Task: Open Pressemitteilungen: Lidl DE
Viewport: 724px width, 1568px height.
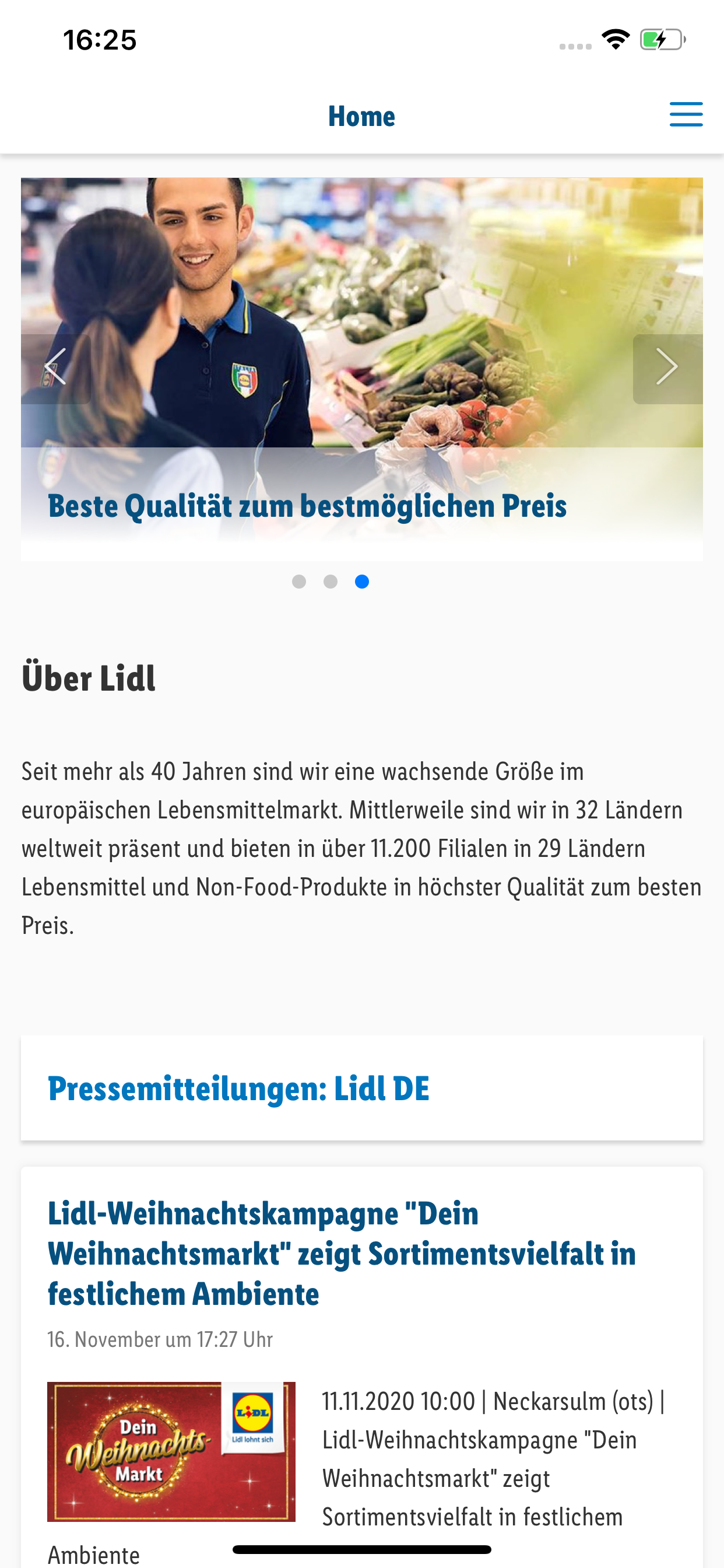Action: tap(238, 1088)
